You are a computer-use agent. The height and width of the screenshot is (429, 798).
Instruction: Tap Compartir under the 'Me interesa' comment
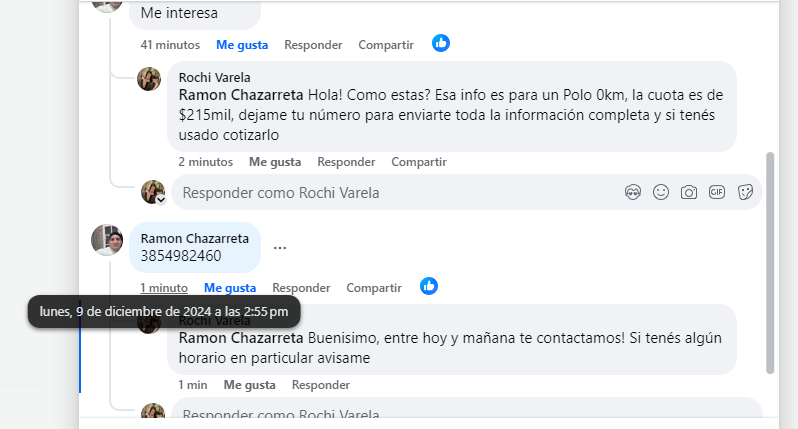point(385,45)
